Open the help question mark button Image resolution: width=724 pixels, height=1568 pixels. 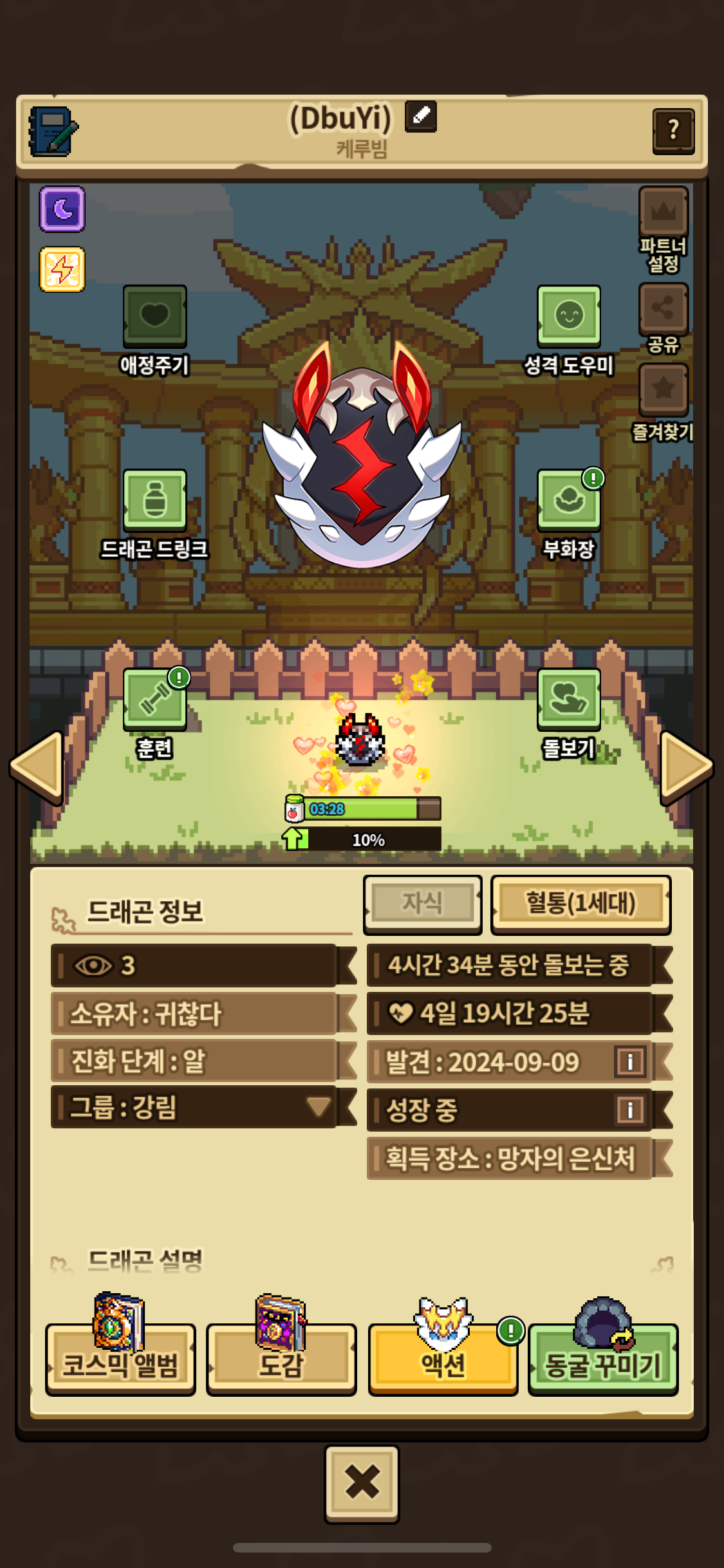pyautogui.click(x=673, y=131)
